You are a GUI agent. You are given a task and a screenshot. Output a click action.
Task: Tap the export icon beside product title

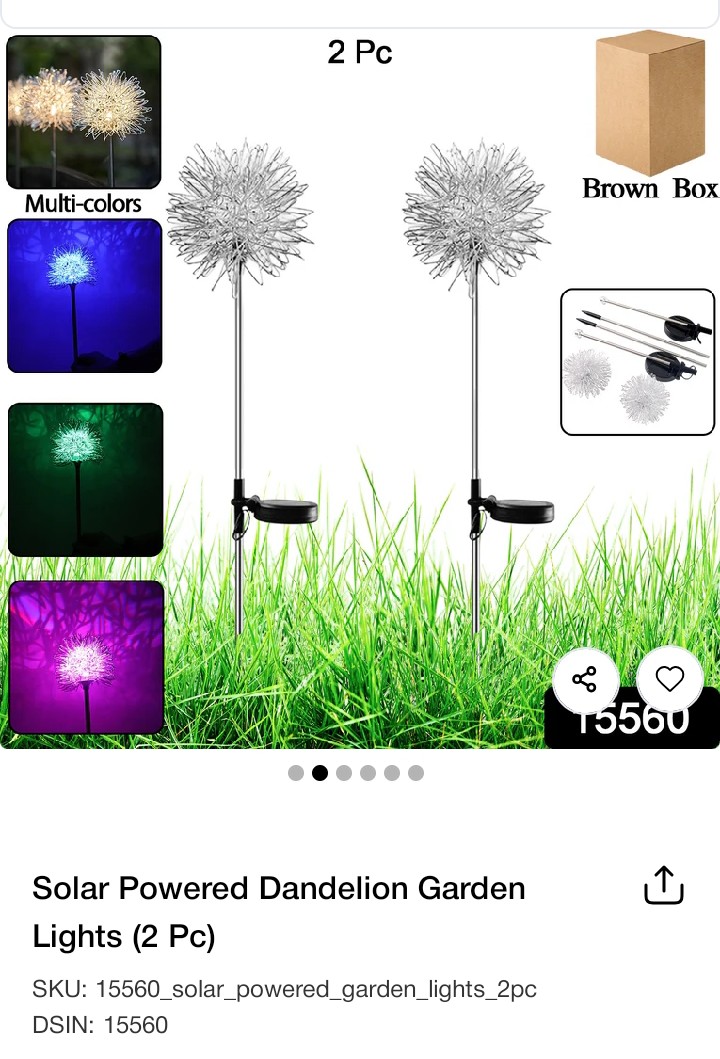pos(663,886)
